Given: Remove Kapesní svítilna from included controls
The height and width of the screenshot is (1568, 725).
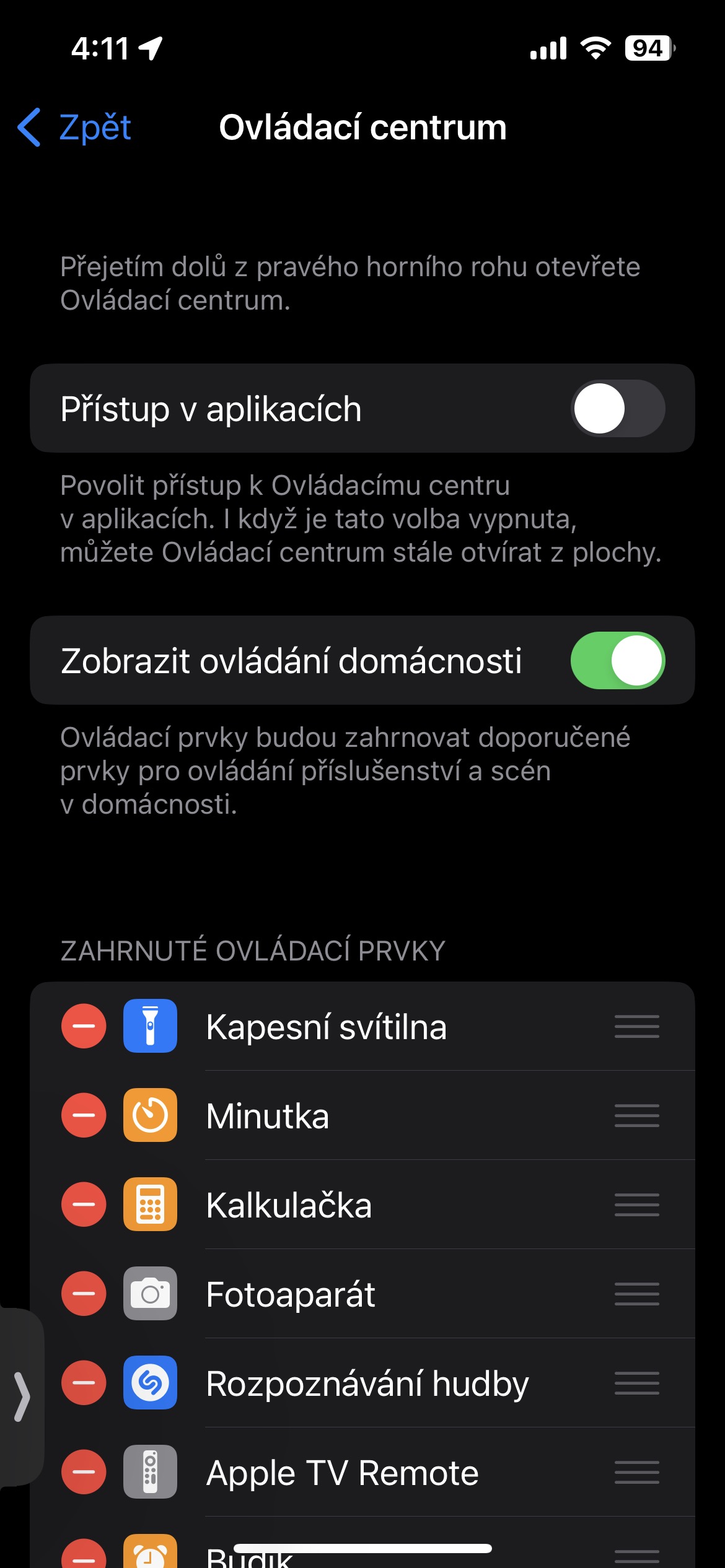Looking at the screenshot, I should pyautogui.click(x=84, y=1026).
